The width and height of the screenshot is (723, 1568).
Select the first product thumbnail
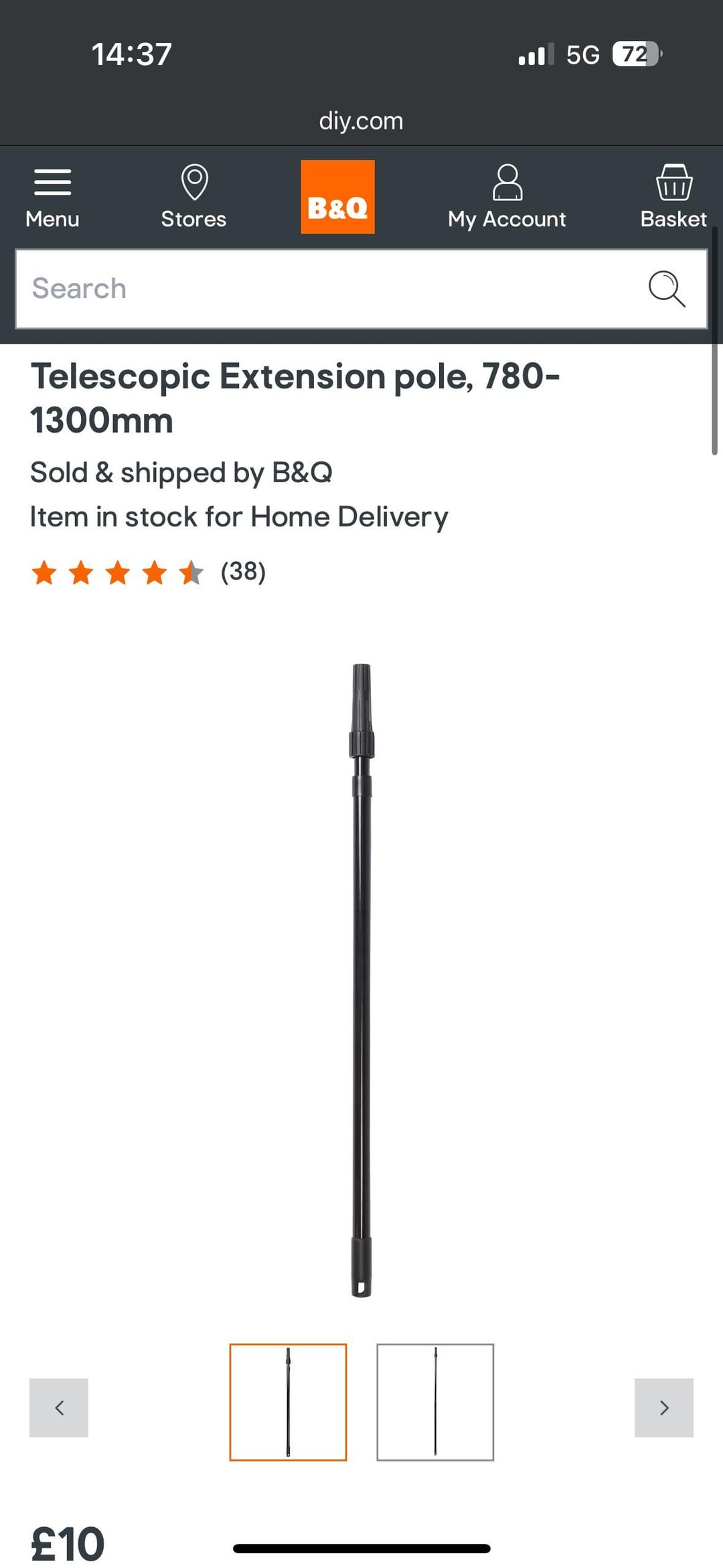coord(288,1402)
